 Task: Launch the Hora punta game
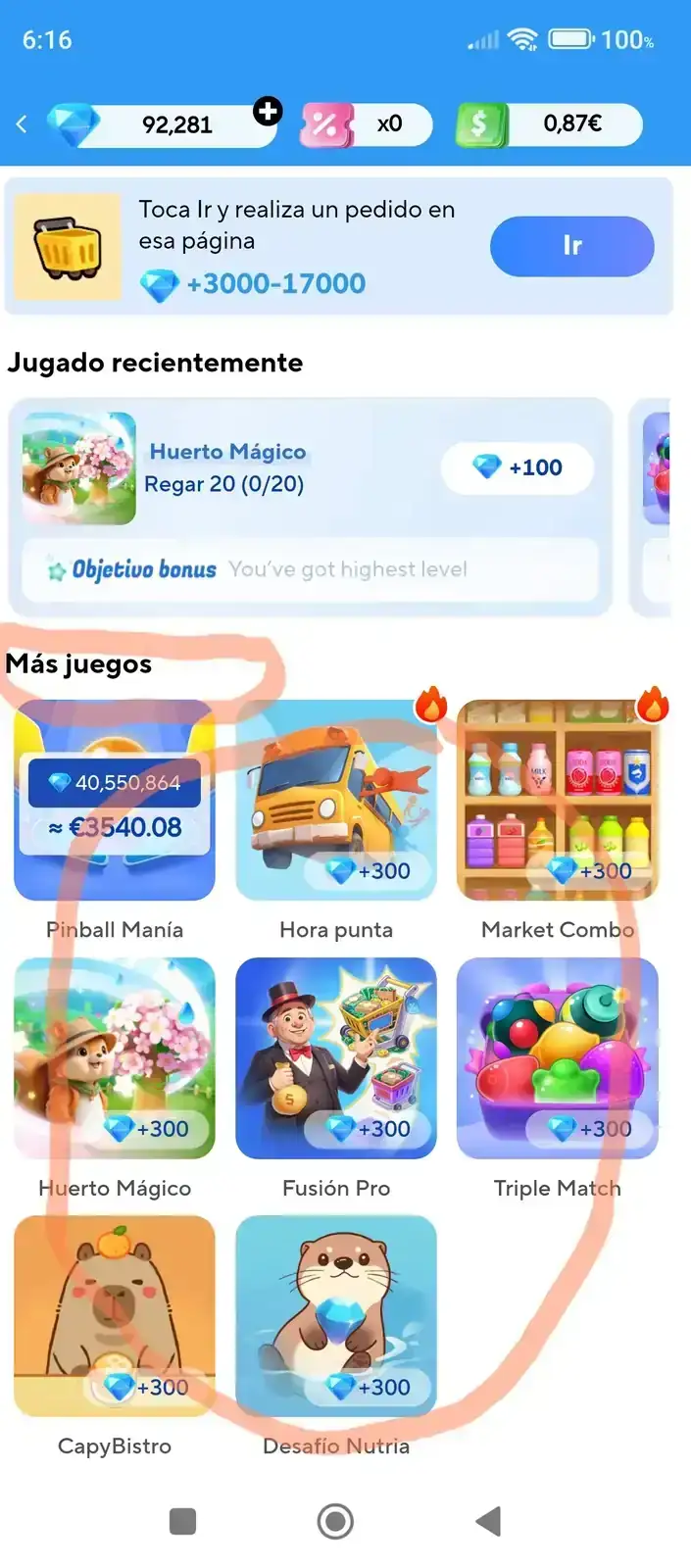[336, 801]
